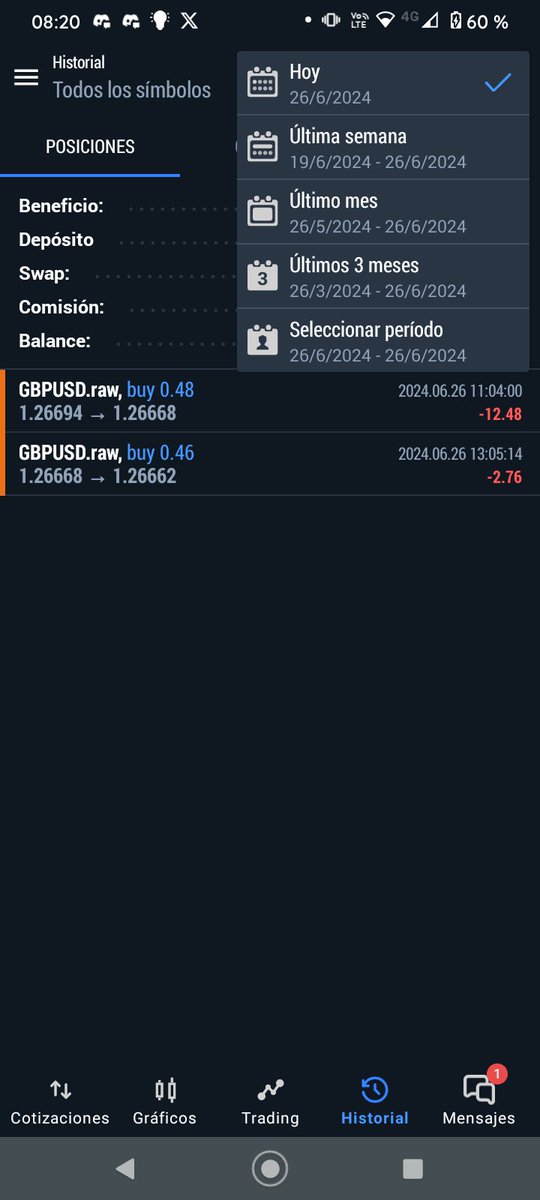Go to the Cotizaciones tab

[60, 1101]
